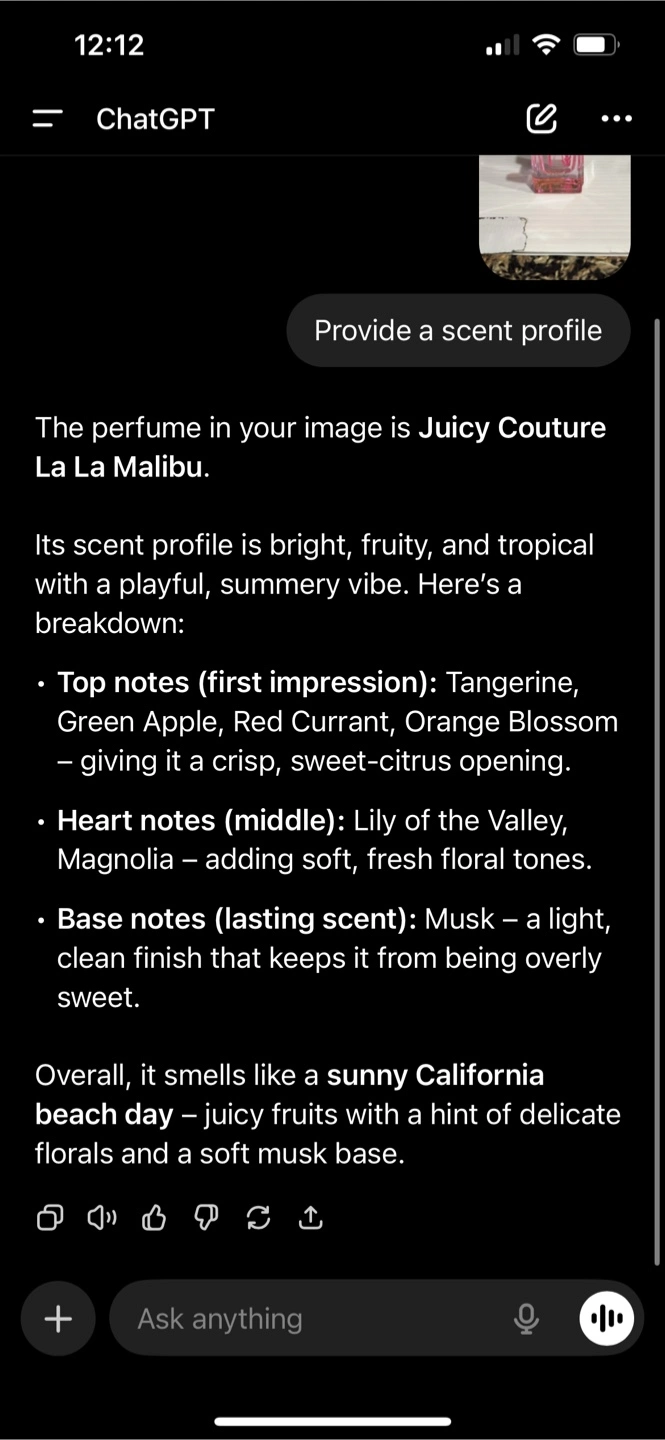Viewport: 665px width, 1440px height.
Task: Give the response a thumbs down
Action: coord(206,1217)
